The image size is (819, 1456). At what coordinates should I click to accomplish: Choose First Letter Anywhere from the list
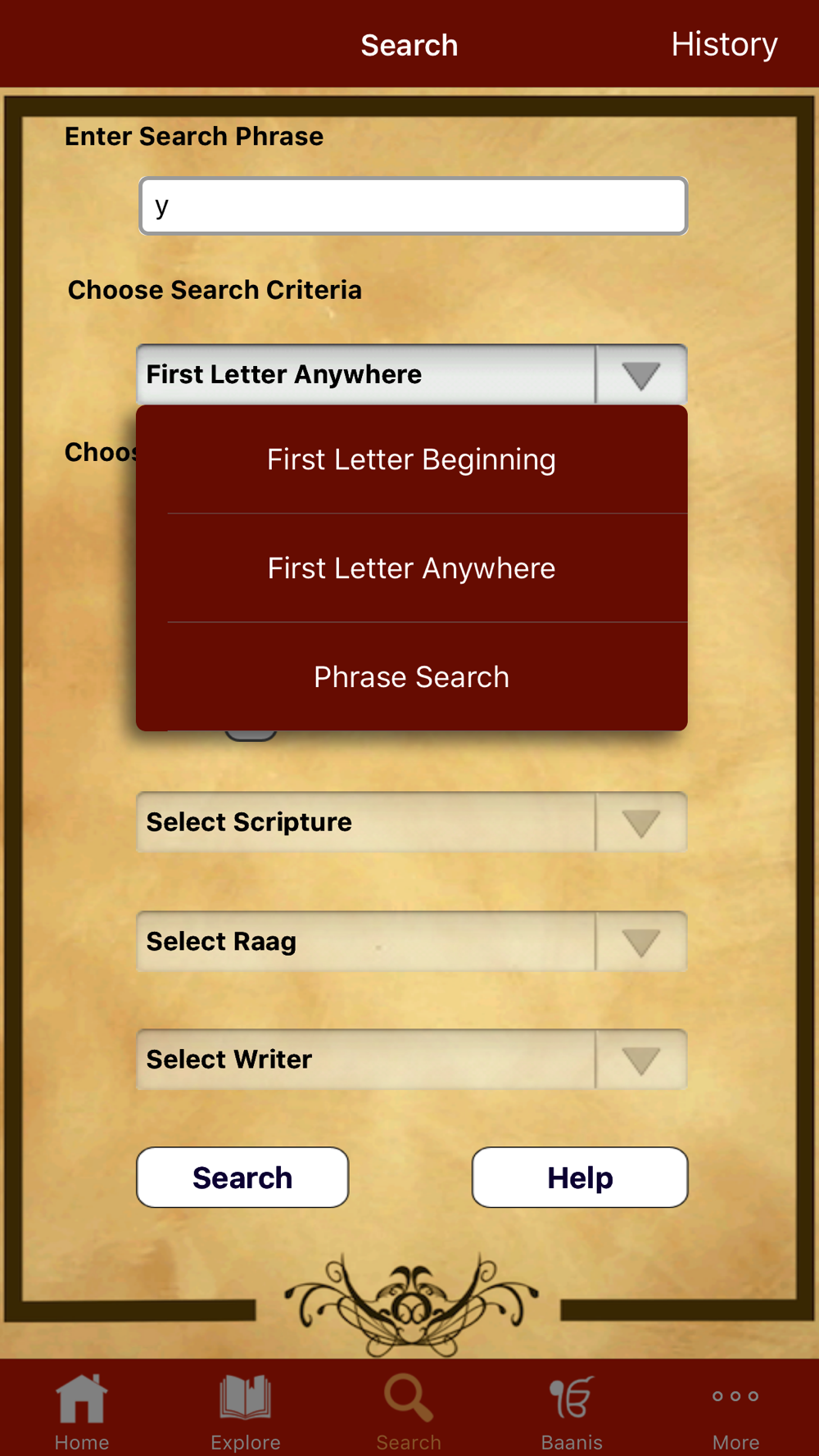pos(412,568)
